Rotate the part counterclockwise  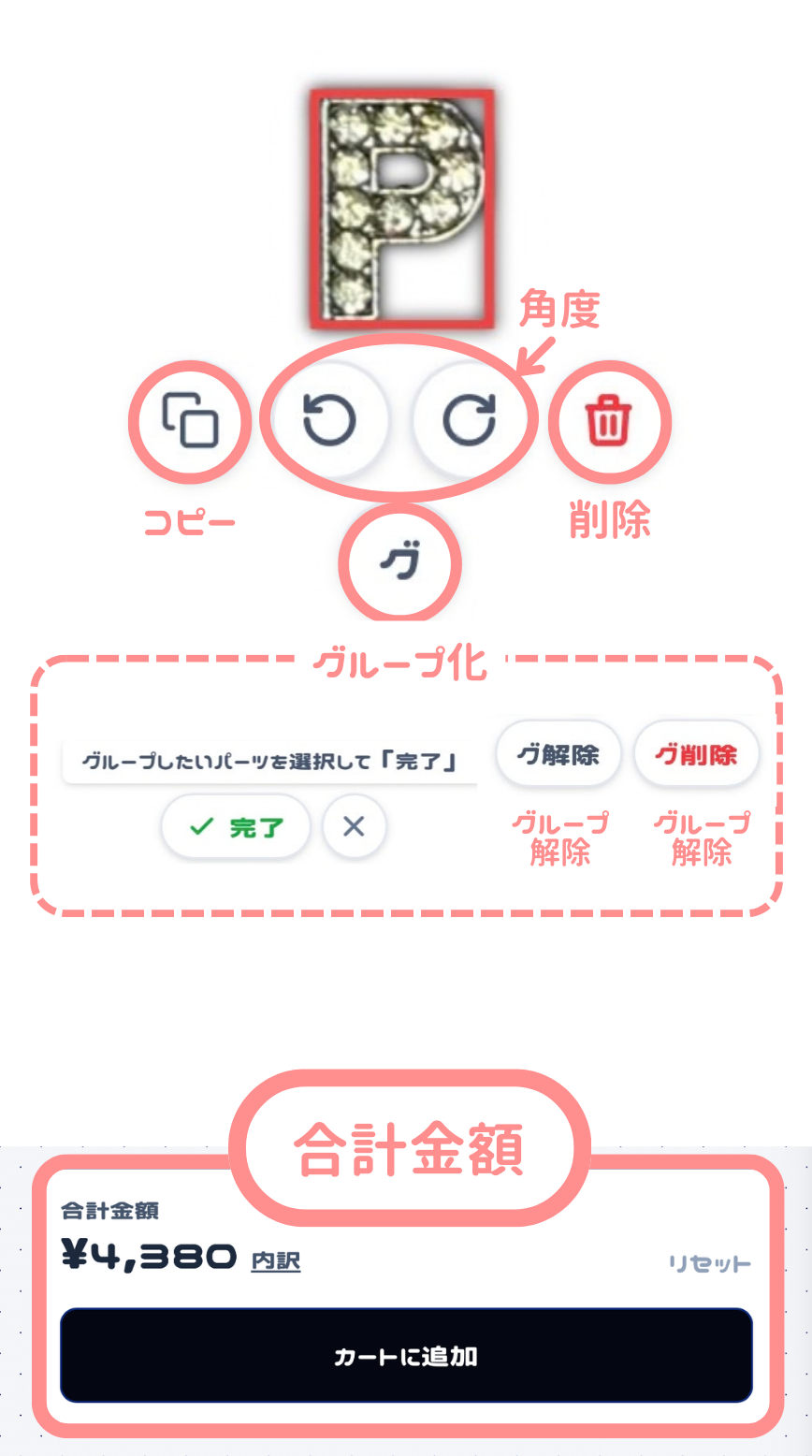328,421
